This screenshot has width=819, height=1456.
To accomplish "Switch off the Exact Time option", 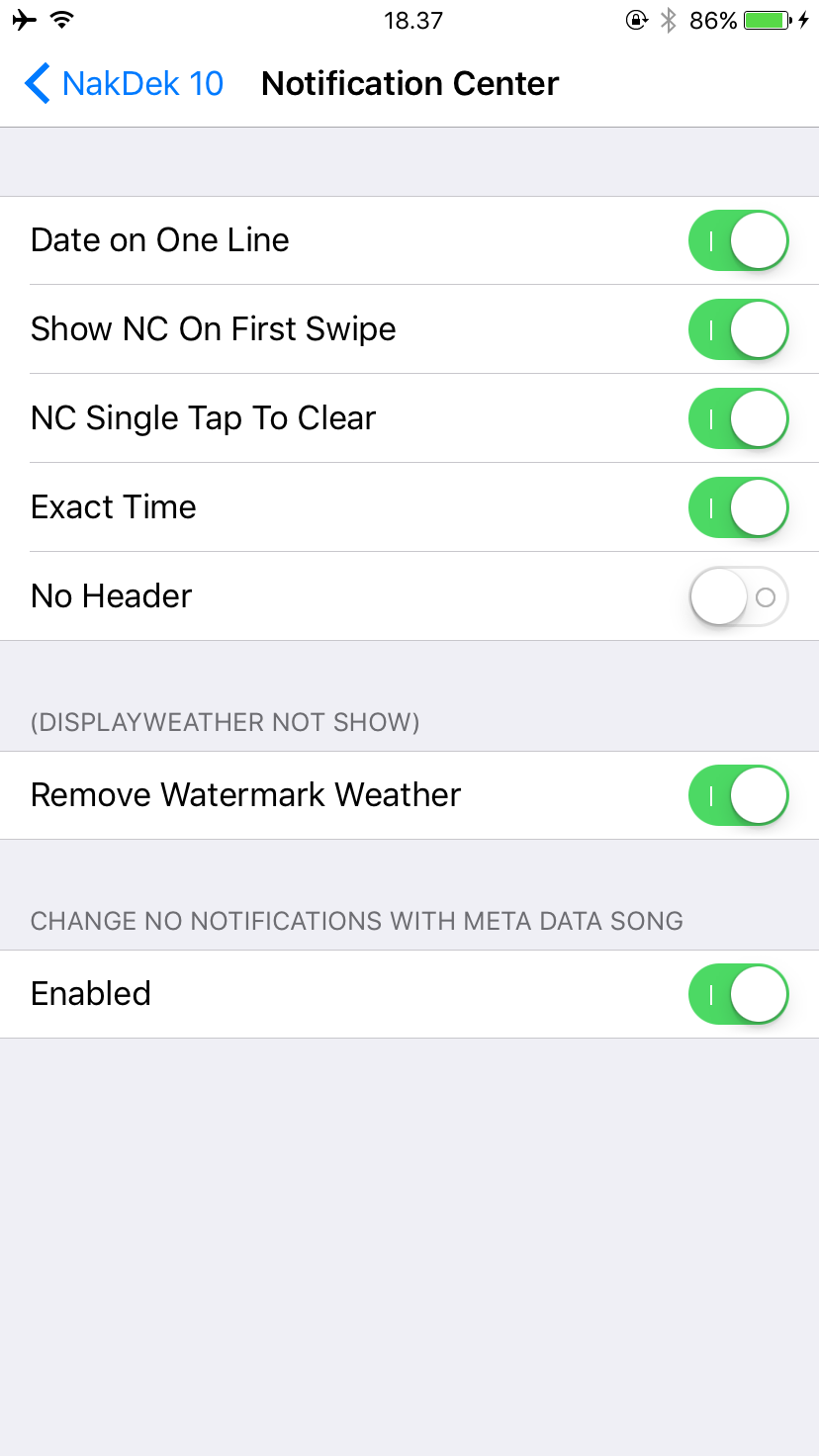I will (x=738, y=507).
